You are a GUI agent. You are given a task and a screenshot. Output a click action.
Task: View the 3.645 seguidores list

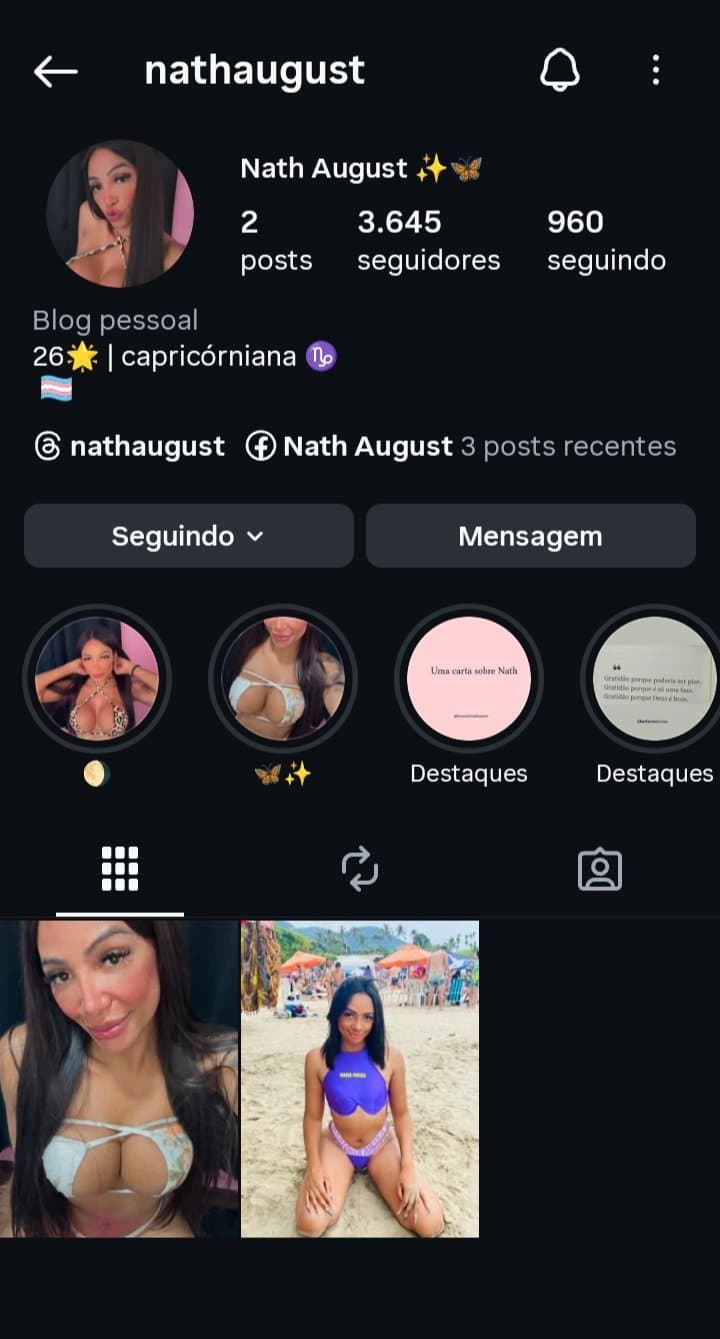coord(429,238)
